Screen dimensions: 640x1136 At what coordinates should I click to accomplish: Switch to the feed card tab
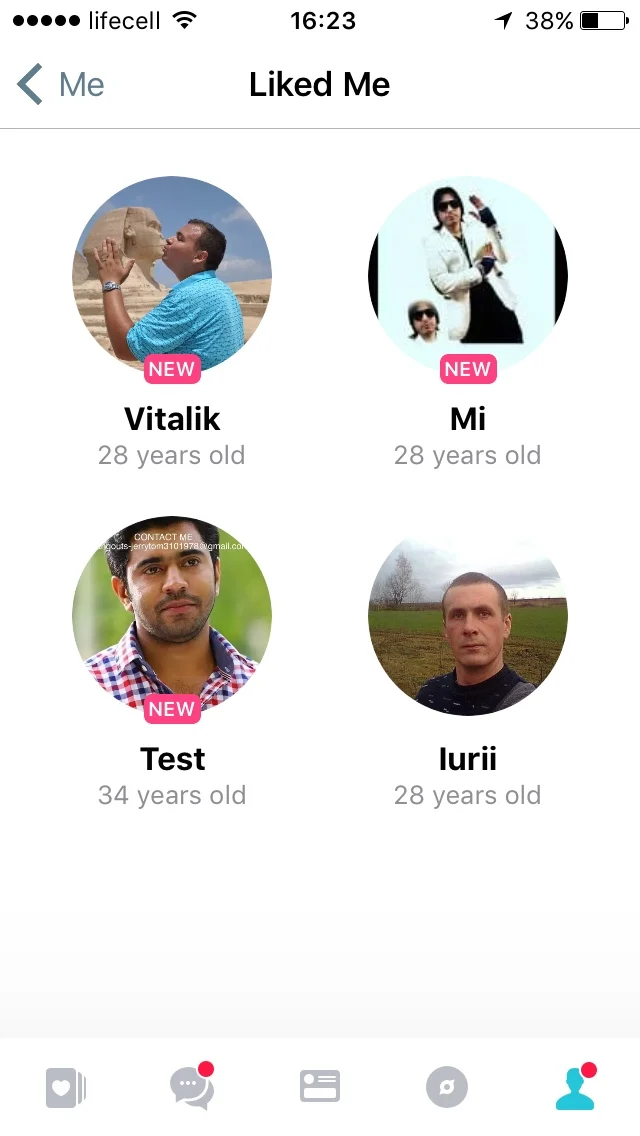pos(320,1087)
